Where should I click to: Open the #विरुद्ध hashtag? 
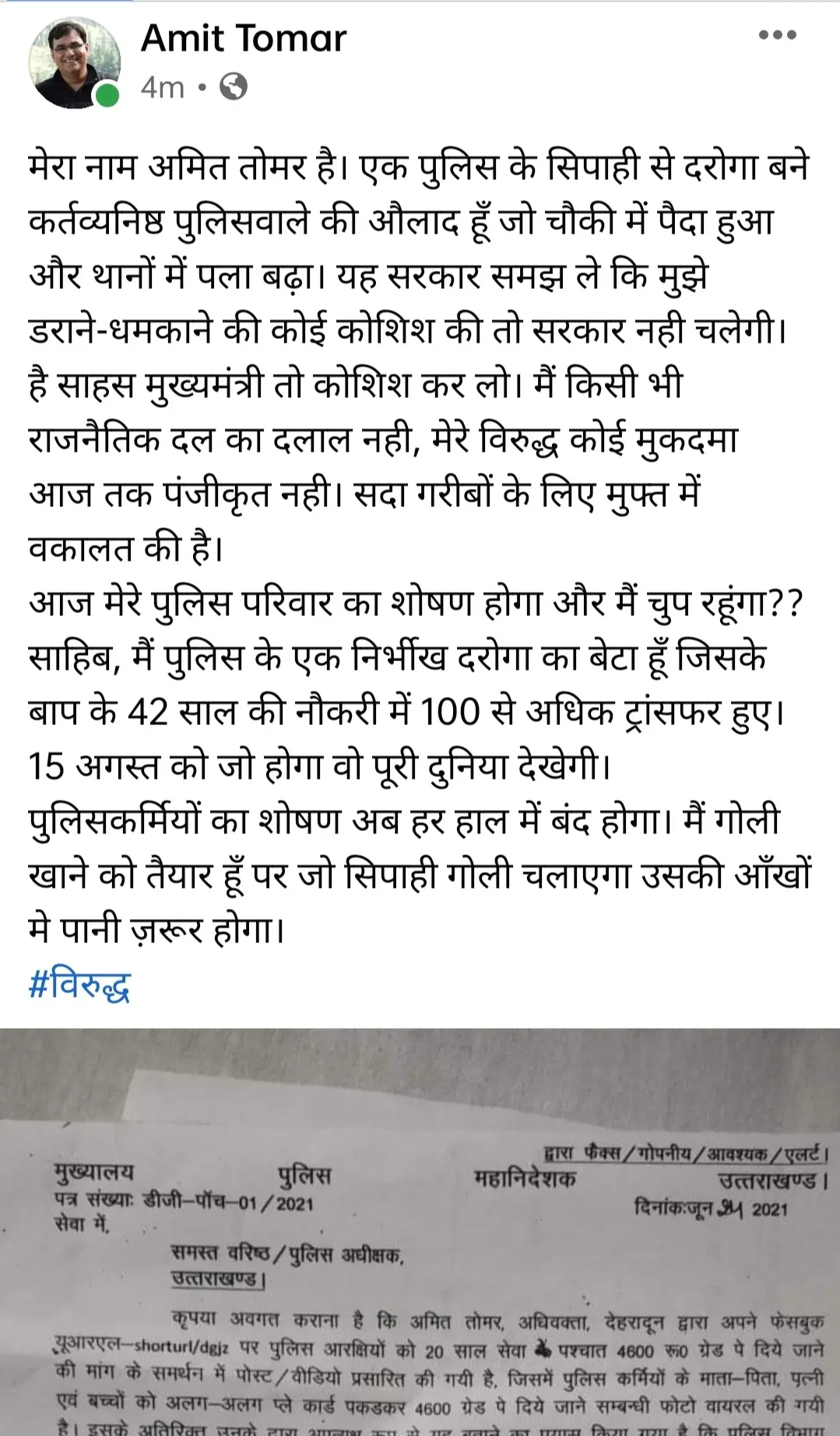tap(80, 985)
